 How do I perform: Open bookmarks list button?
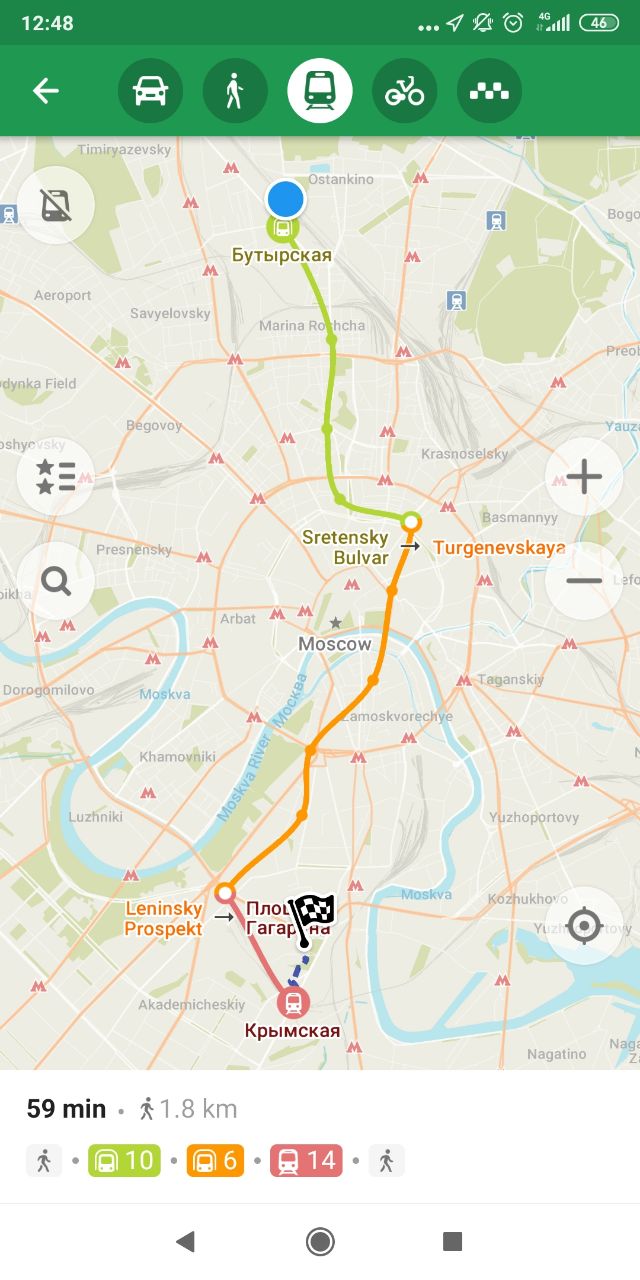pos(56,477)
